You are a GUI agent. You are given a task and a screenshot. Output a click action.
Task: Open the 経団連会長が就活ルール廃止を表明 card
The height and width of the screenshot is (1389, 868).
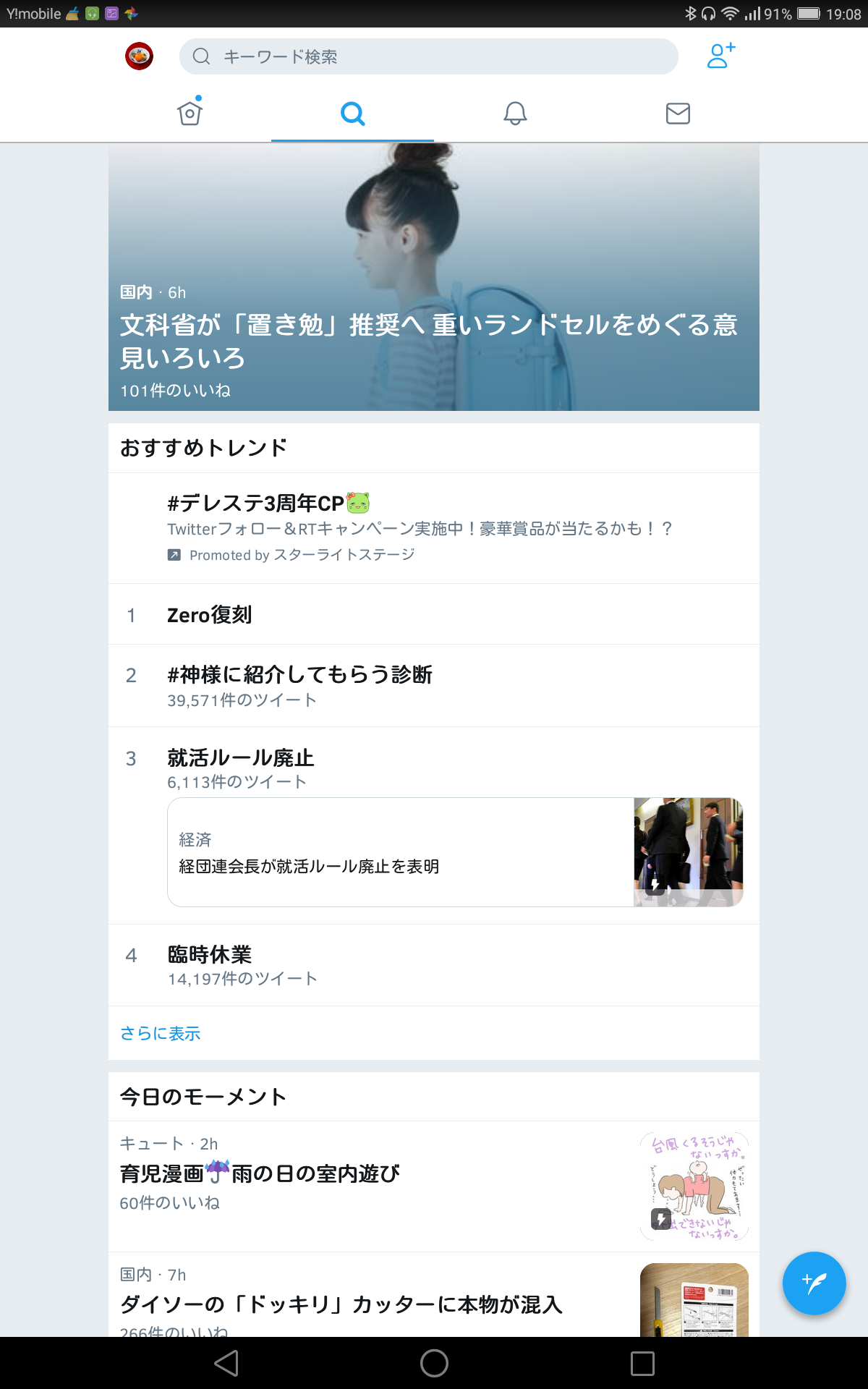click(x=454, y=852)
